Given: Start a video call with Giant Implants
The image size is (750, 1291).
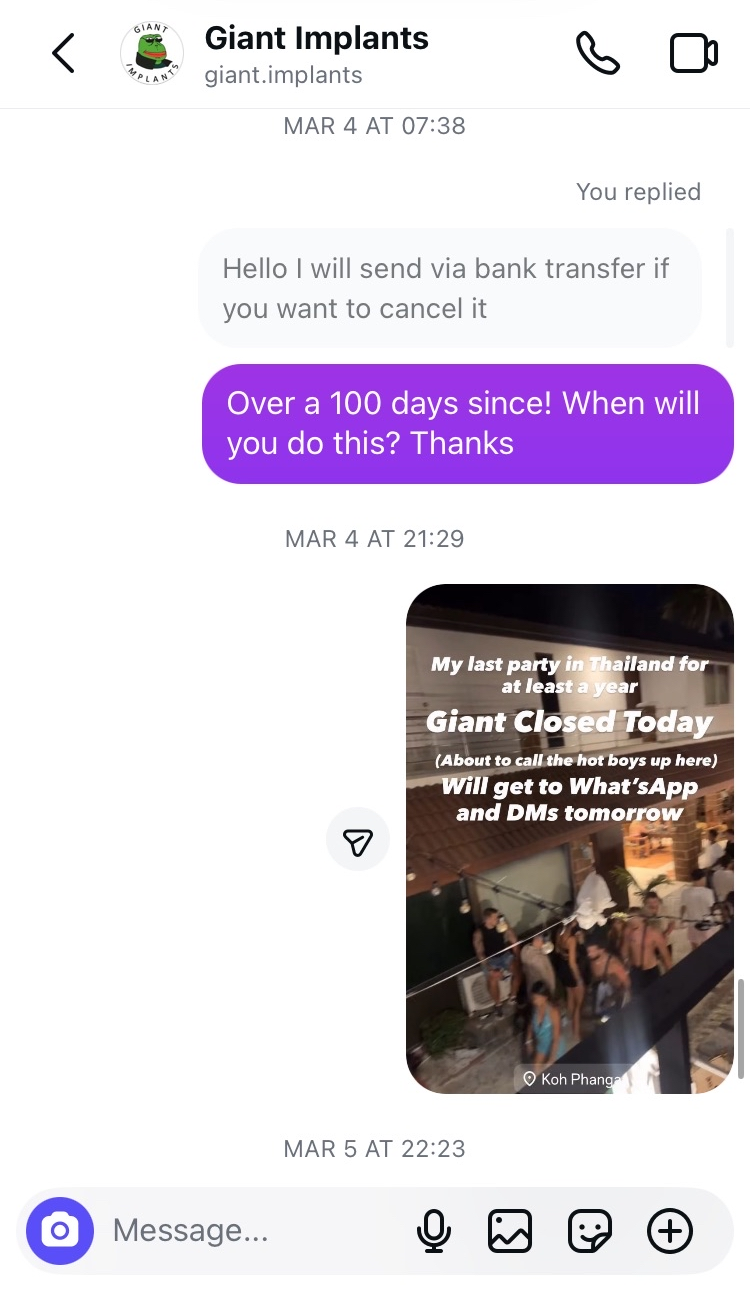Looking at the screenshot, I should pos(693,53).
